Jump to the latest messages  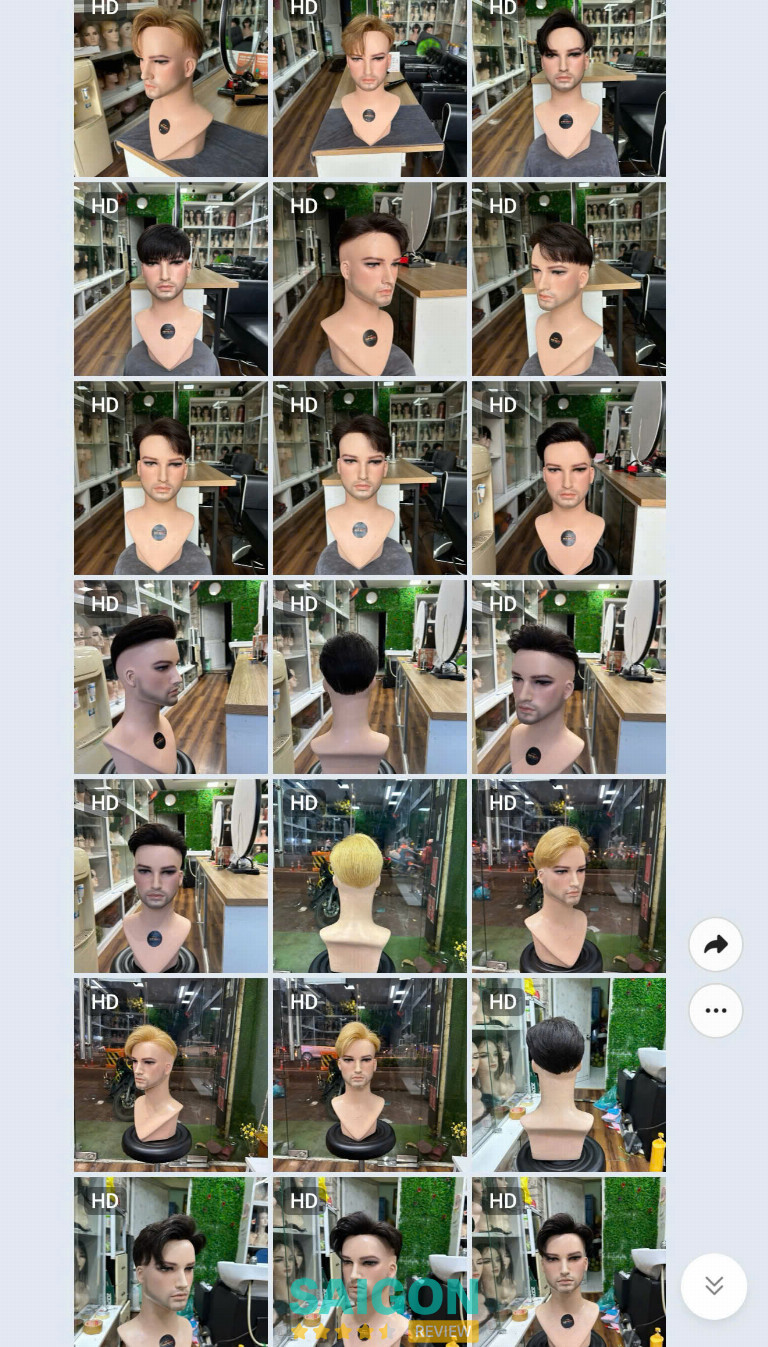pos(713,1286)
